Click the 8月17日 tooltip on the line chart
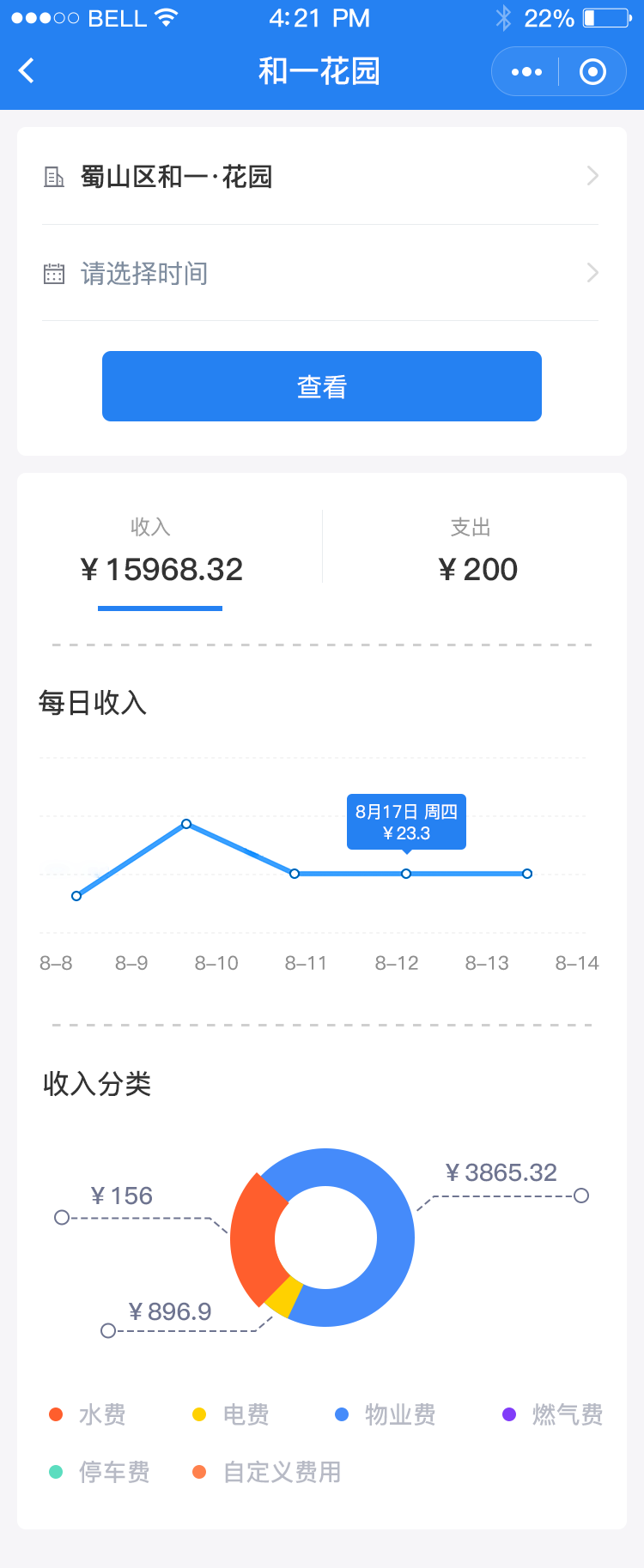The height and width of the screenshot is (1568, 644). [405, 821]
